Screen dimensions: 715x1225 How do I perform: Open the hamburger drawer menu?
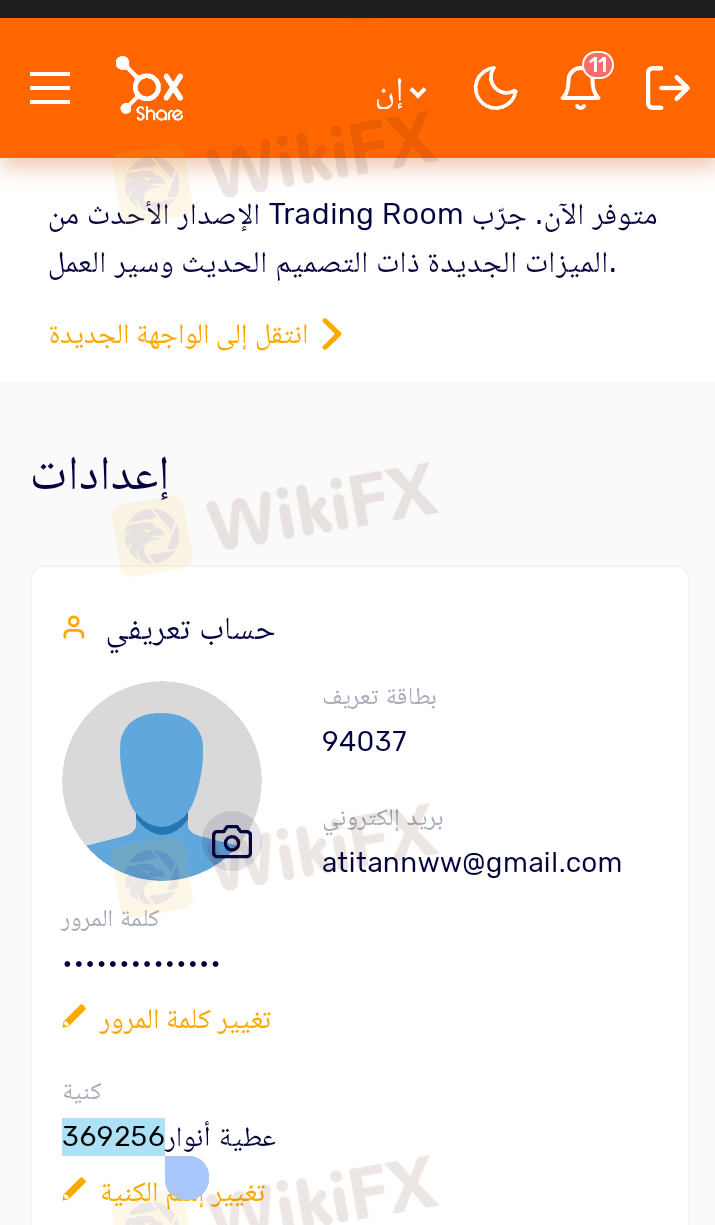coord(50,88)
